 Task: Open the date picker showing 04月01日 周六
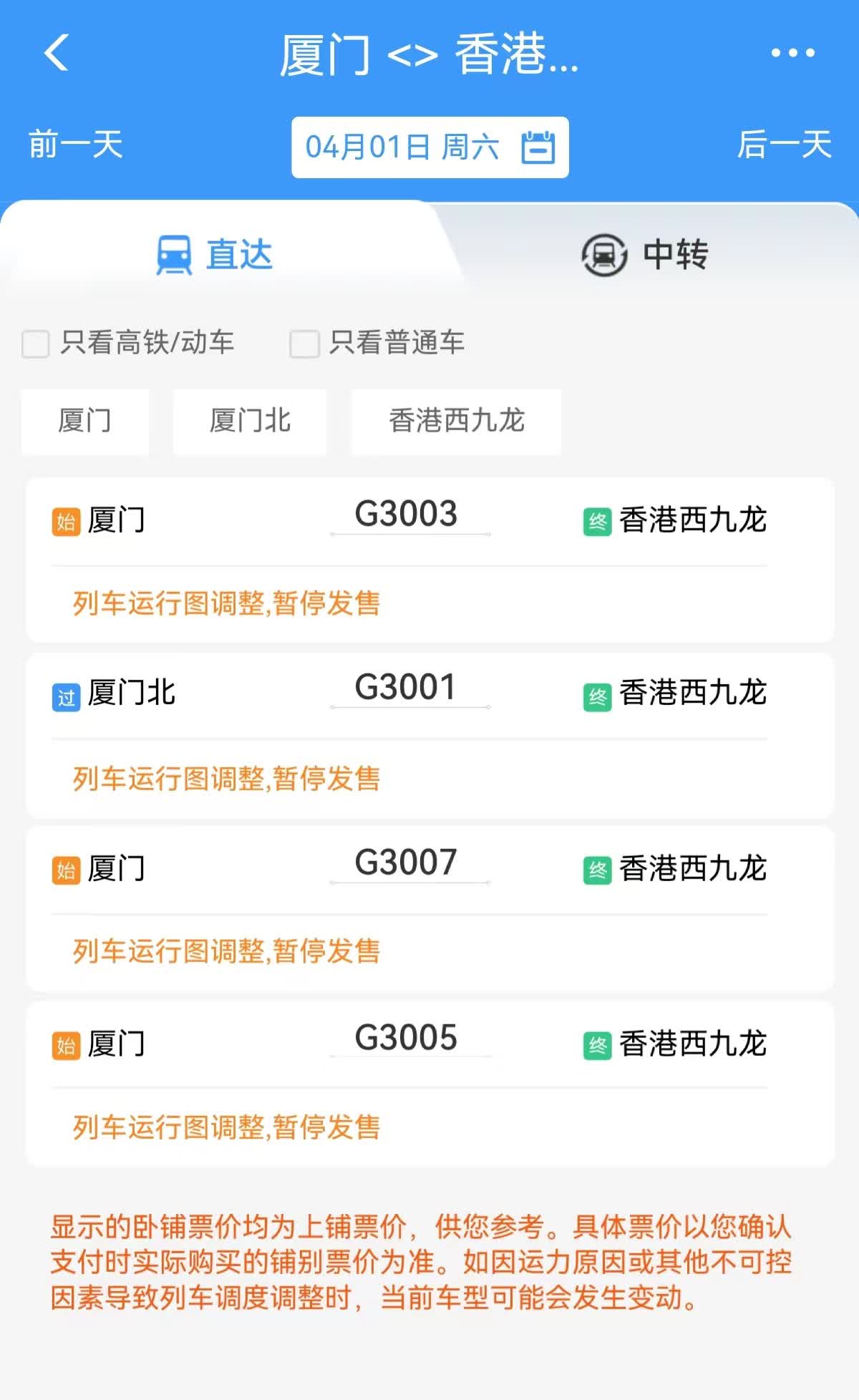click(x=429, y=147)
